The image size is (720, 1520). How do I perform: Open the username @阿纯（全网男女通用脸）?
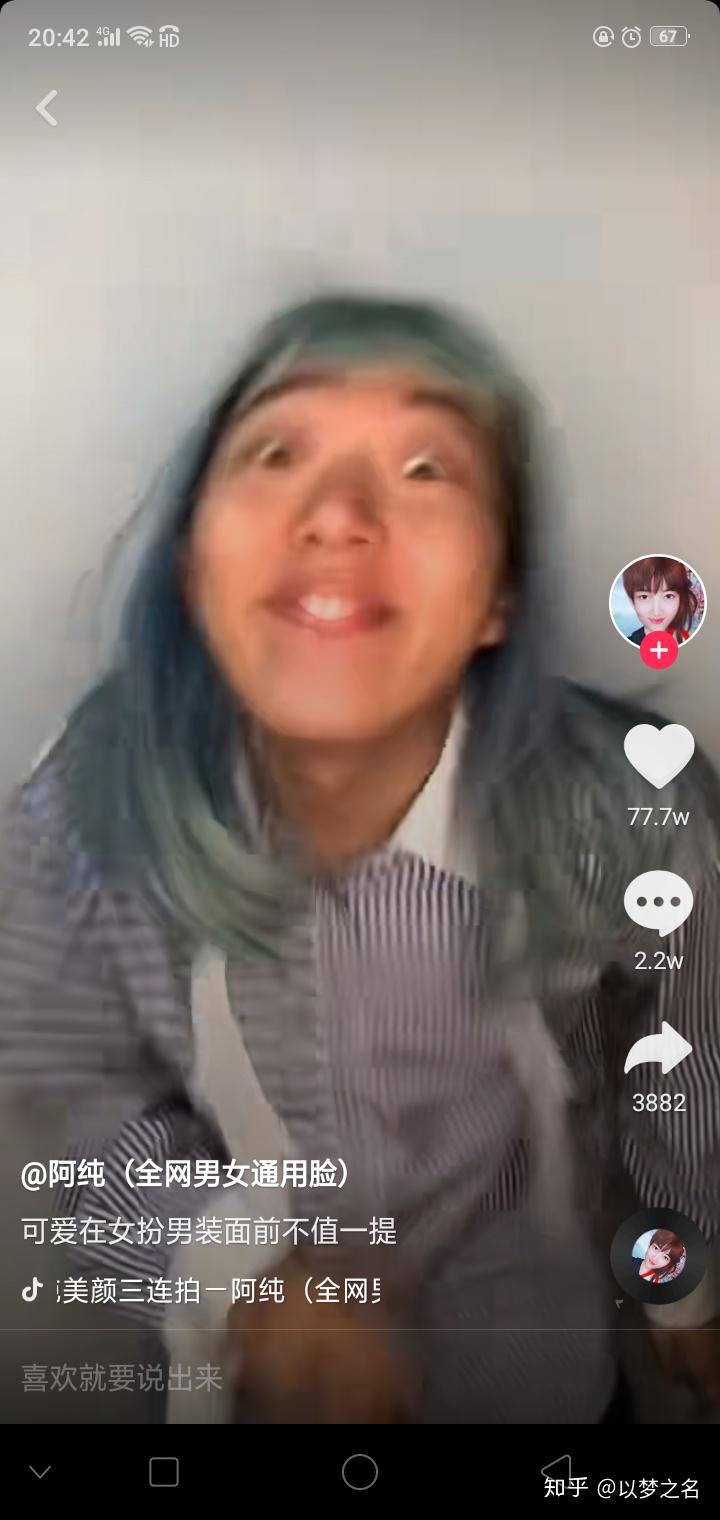(189, 1174)
